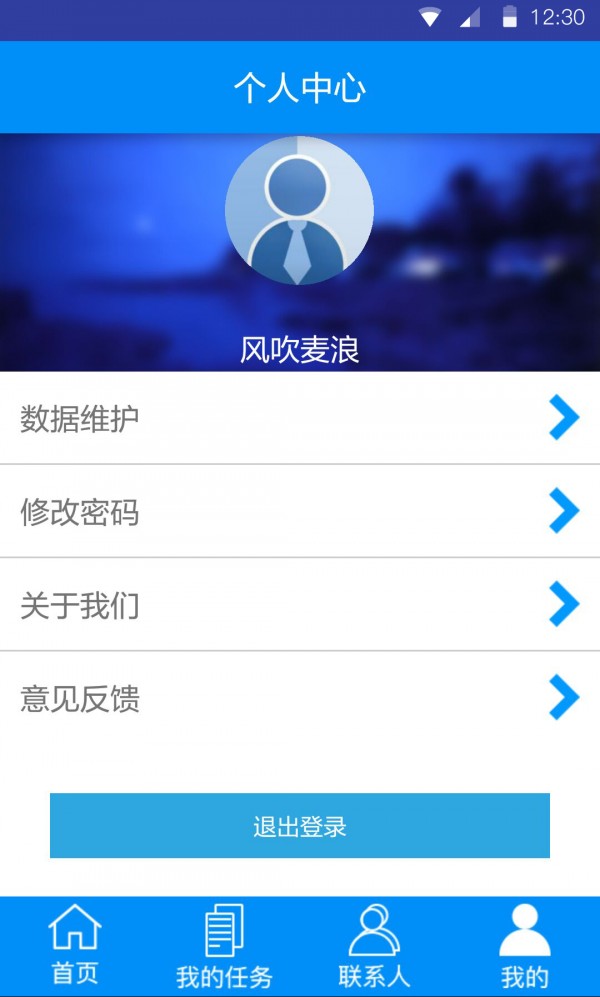Open 意见反馈 feedback row
600x997 pixels.
coord(300,698)
